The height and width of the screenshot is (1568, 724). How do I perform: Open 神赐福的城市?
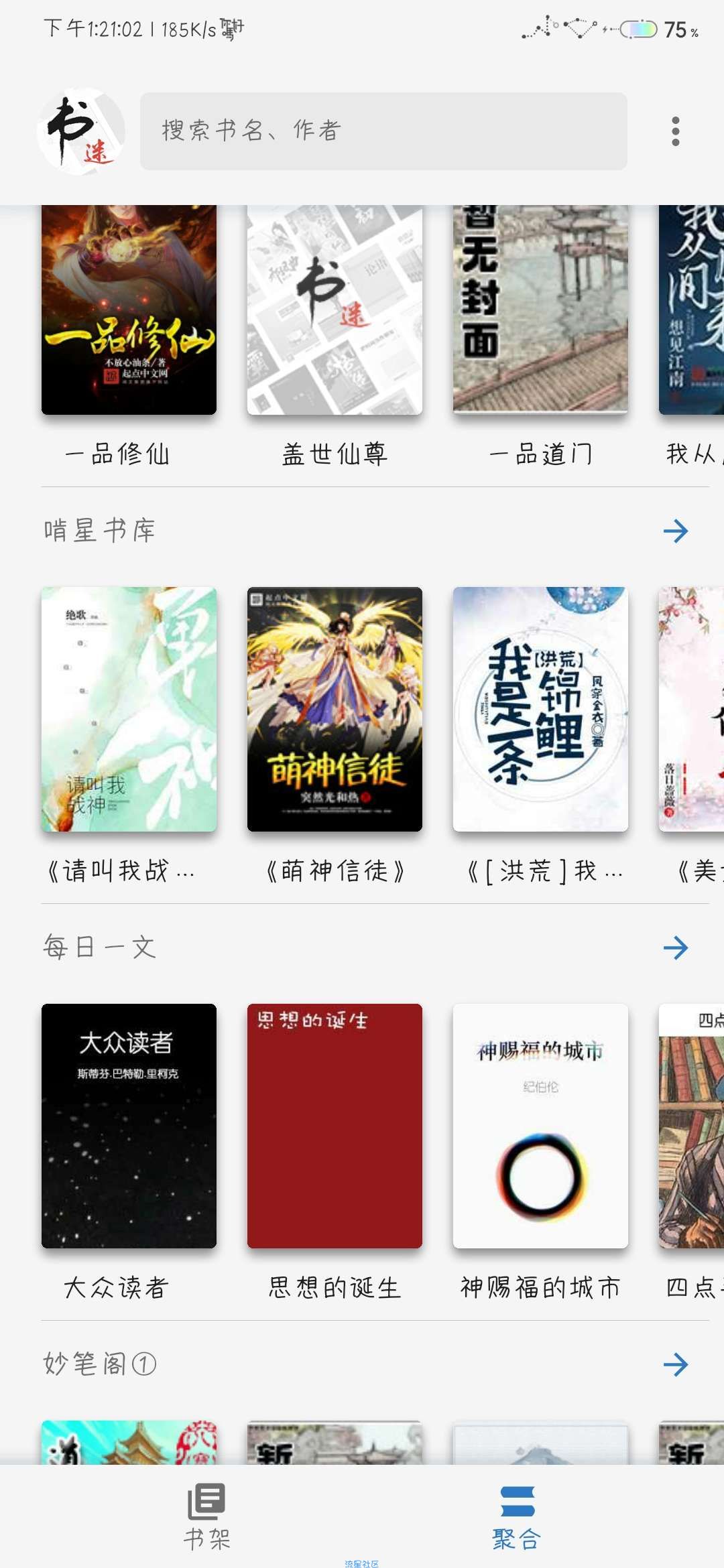pos(540,1126)
